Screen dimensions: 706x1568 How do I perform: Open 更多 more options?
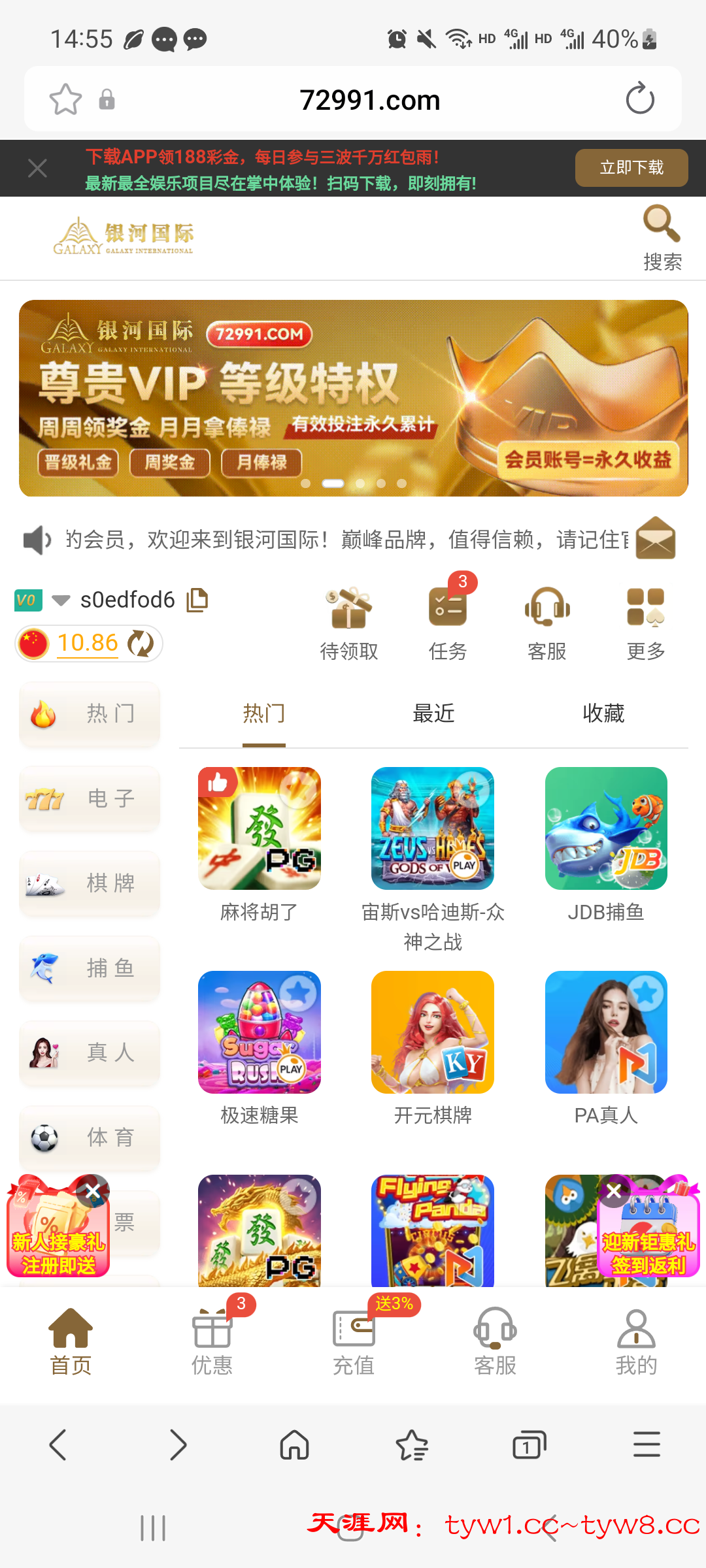coord(645,622)
